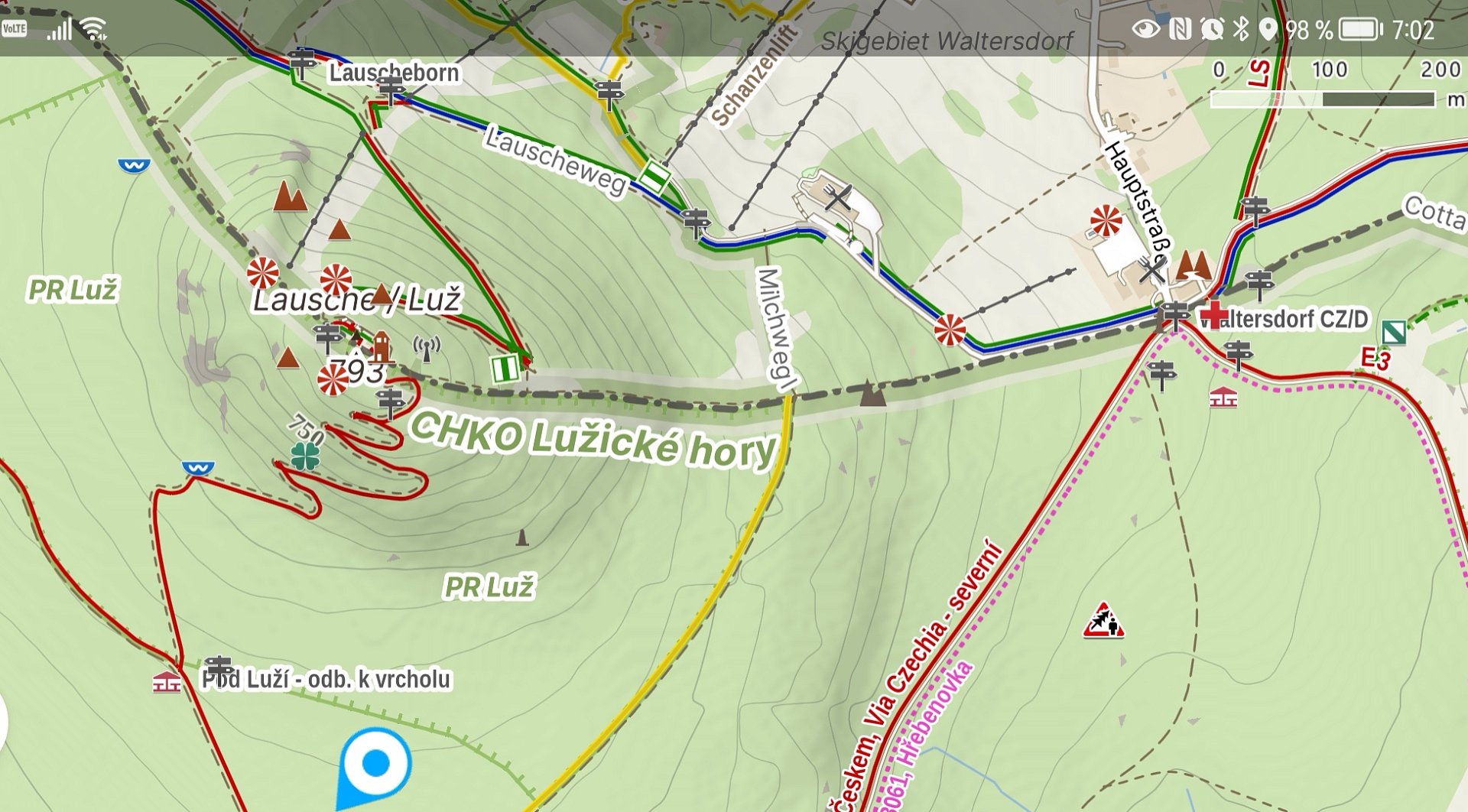1468x812 pixels.
Task: Tap the blue location pin marker
Action: tap(375, 763)
